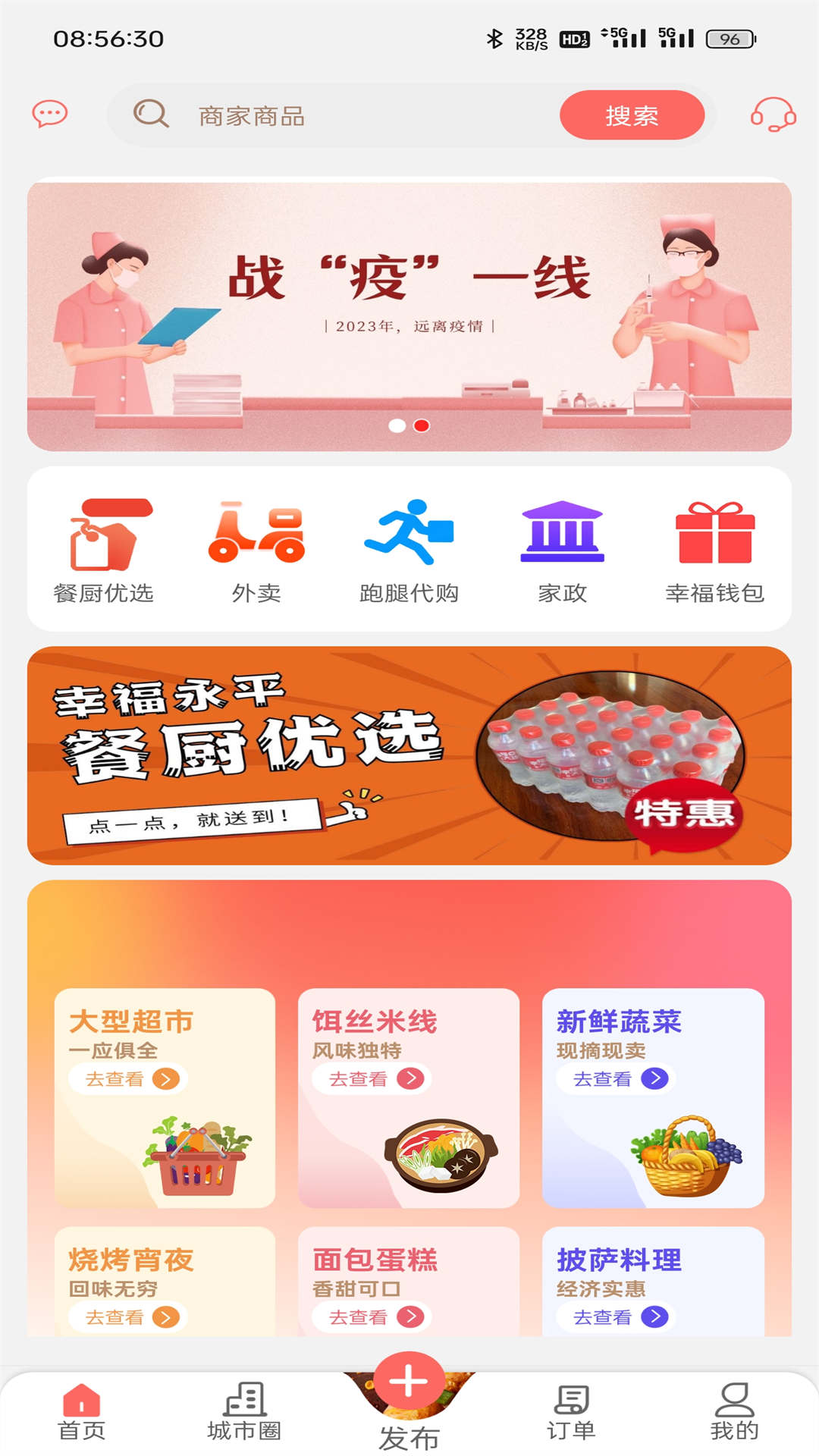Tap the red 搜索 button
The image size is (819, 1456).
(x=632, y=115)
